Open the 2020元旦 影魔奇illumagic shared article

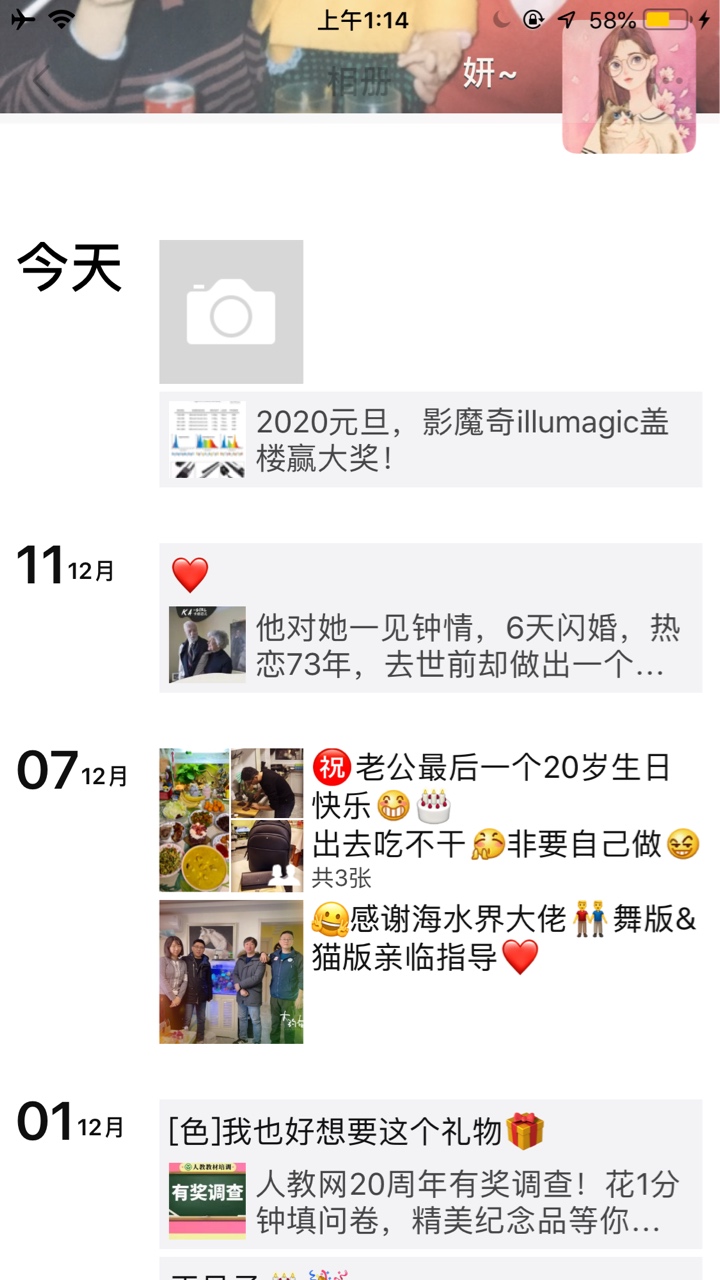click(430, 440)
